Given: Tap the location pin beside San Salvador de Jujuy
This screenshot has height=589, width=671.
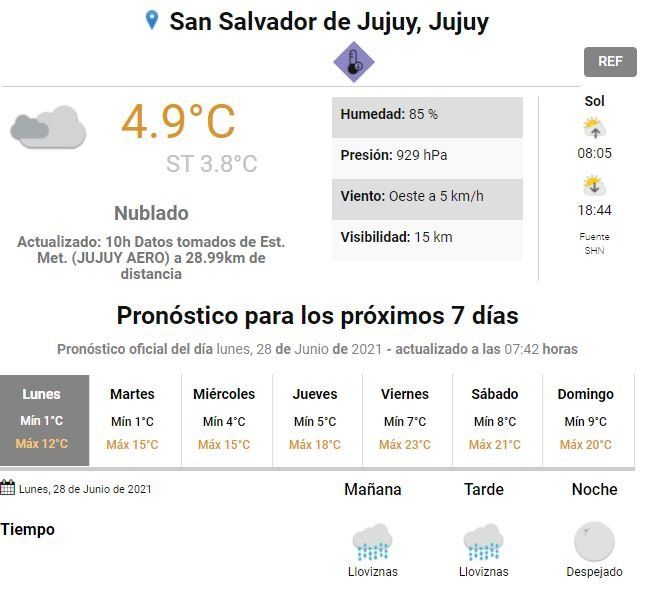Looking at the screenshot, I should [152, 20].
